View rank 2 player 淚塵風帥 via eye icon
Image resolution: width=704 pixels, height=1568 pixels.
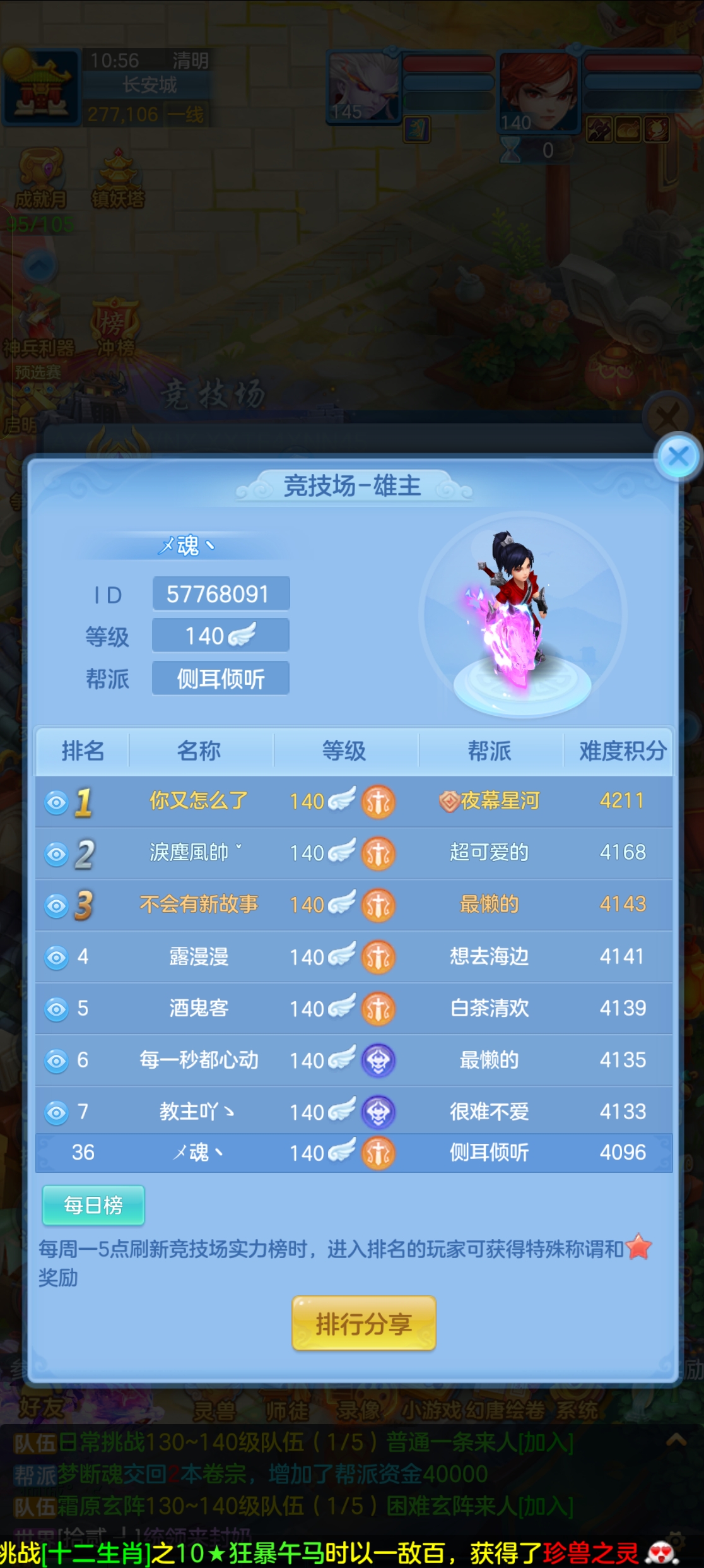(56, 854)
